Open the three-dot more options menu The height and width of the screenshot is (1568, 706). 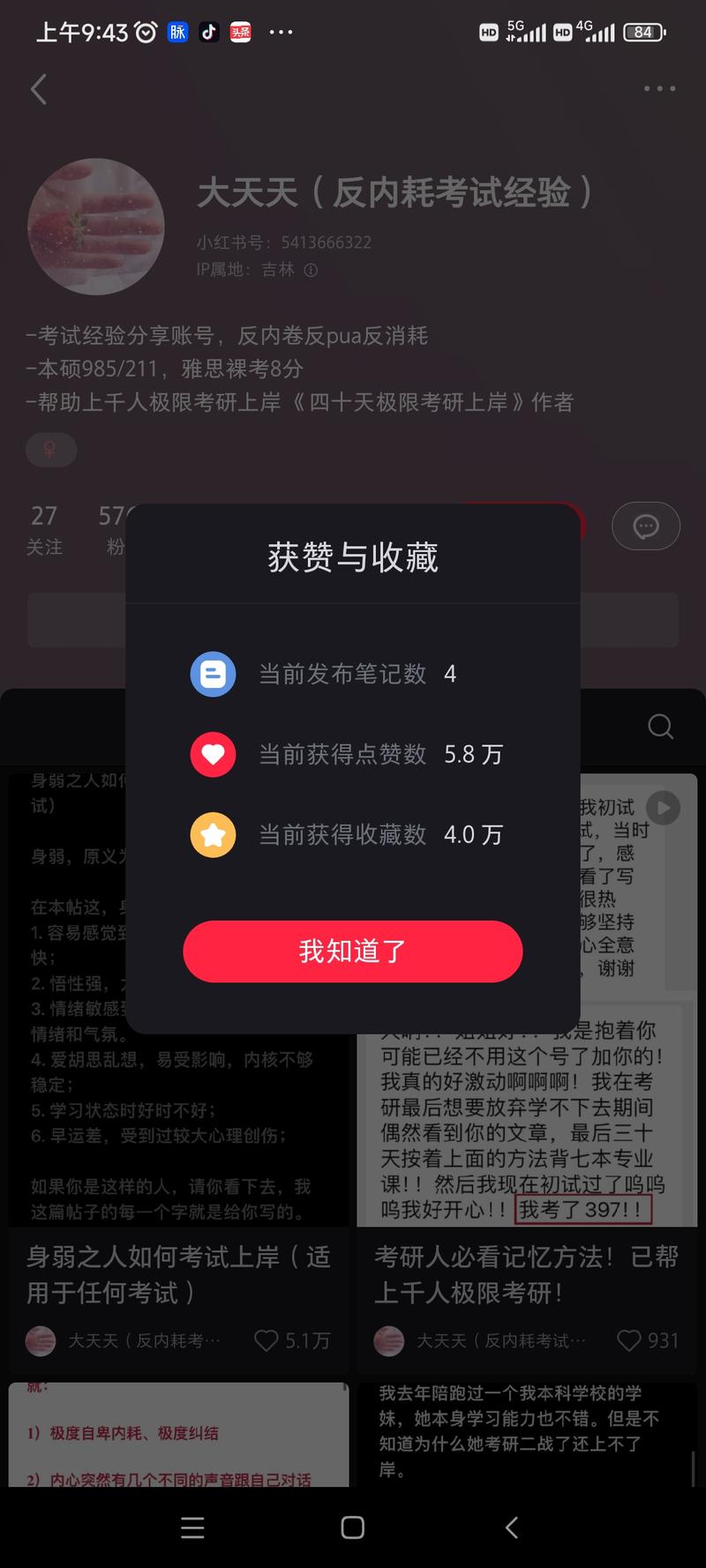659,88
